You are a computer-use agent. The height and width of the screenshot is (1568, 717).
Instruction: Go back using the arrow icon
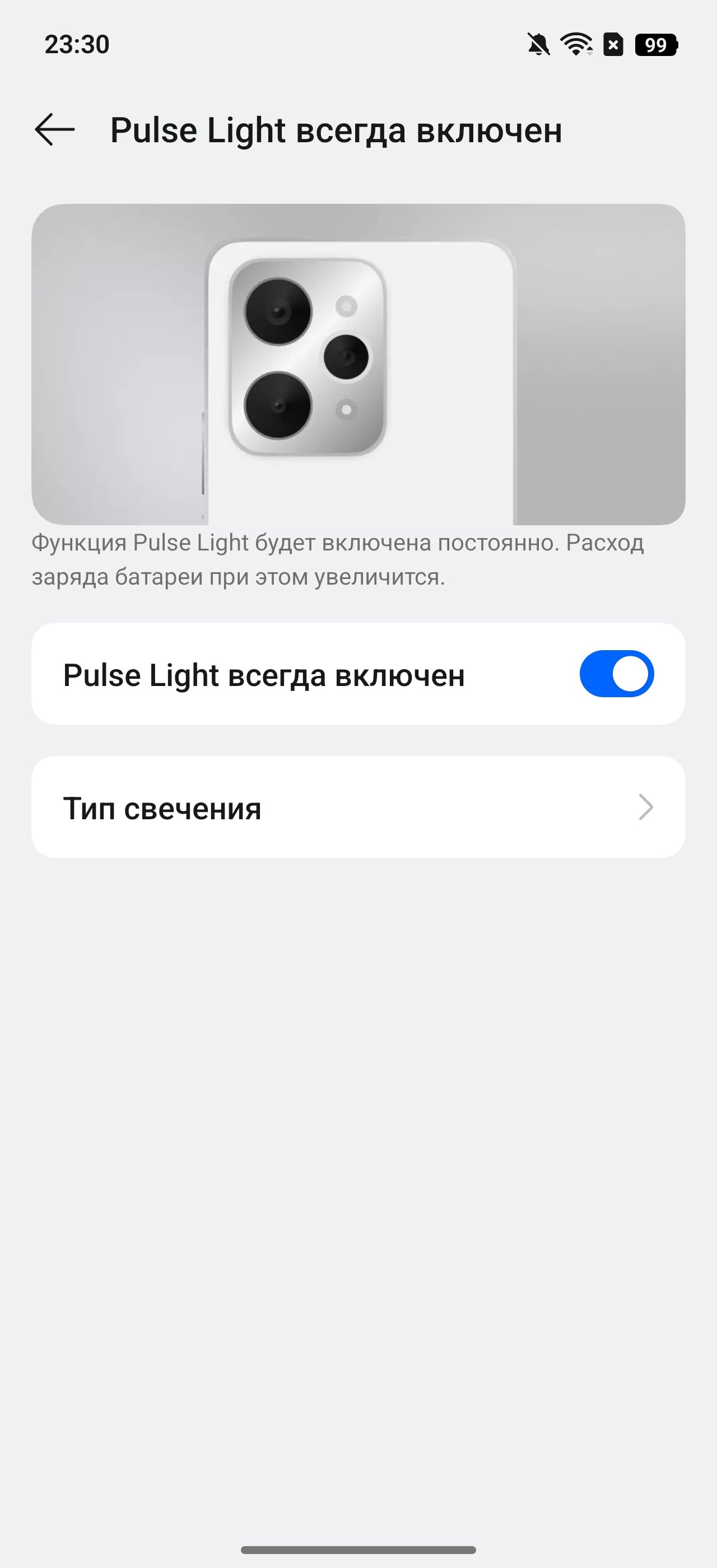coord(55,130)
